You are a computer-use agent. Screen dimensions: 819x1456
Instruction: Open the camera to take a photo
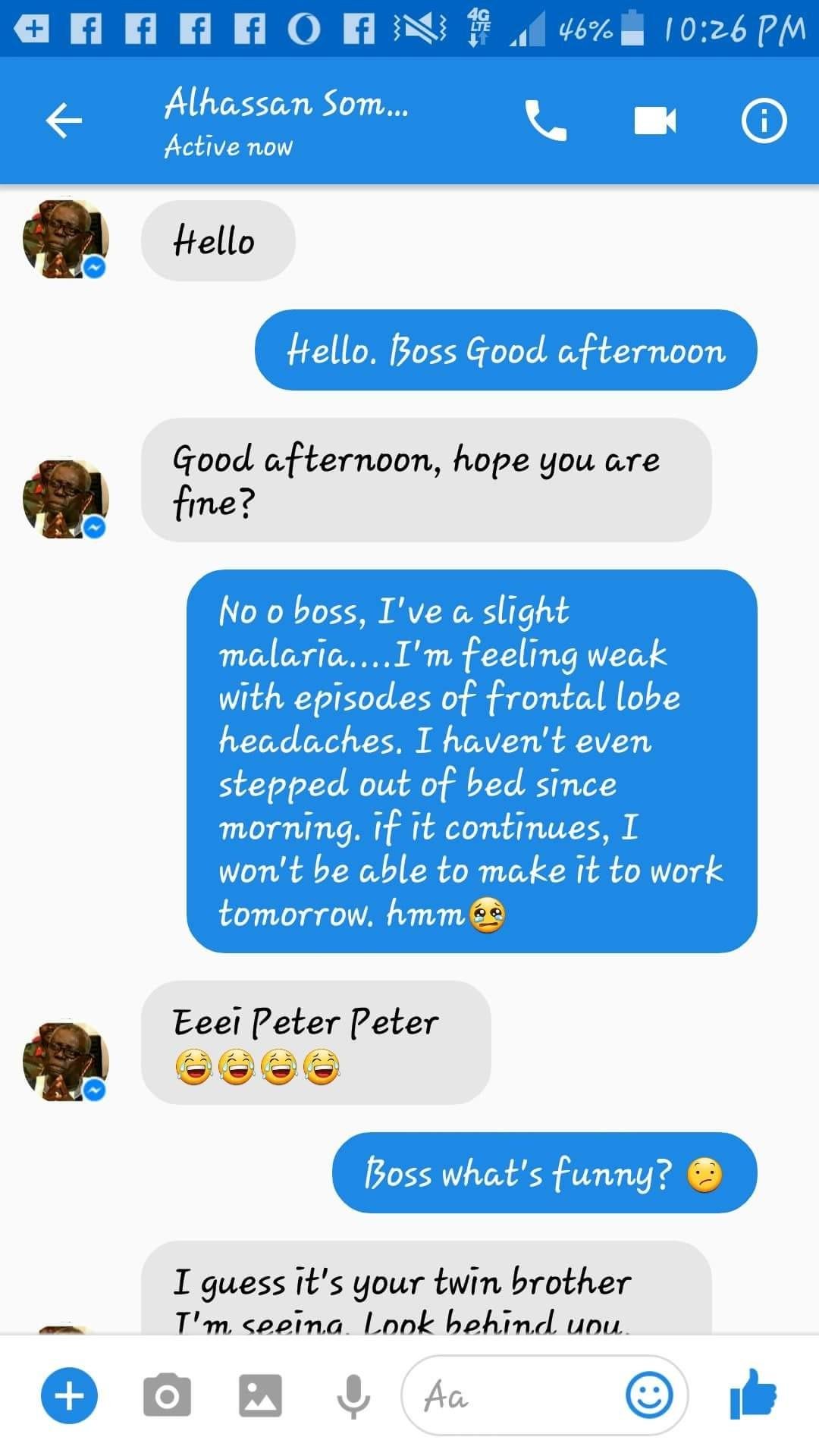(x=167, y=1395)
